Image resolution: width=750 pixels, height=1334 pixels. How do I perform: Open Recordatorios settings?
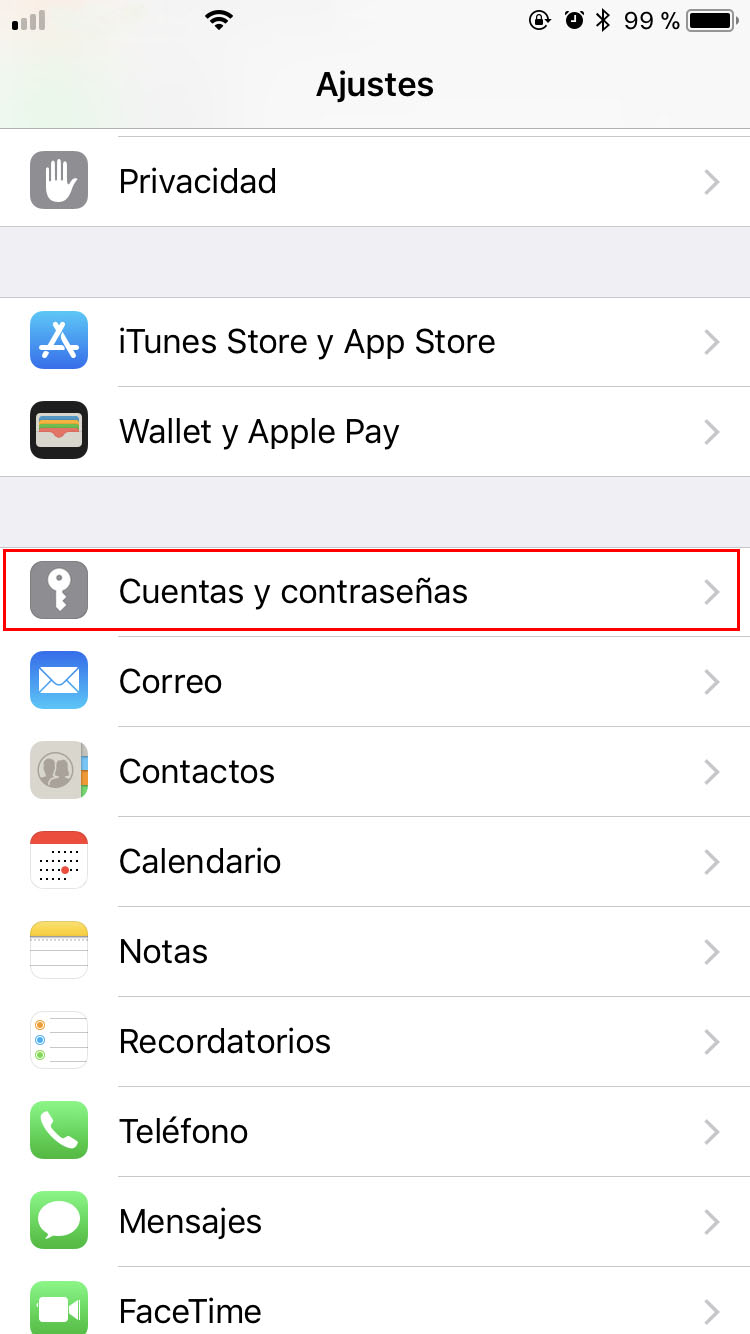pos(375,1042)
